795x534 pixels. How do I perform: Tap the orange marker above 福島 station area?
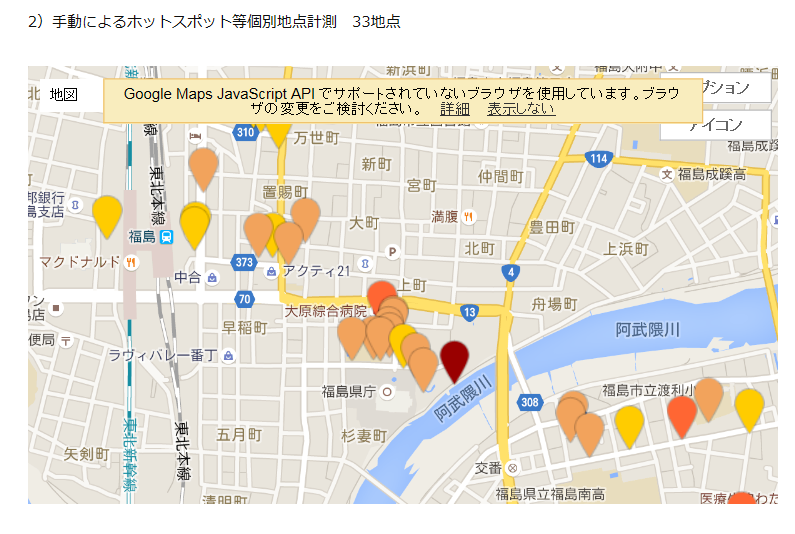point(203,168)
